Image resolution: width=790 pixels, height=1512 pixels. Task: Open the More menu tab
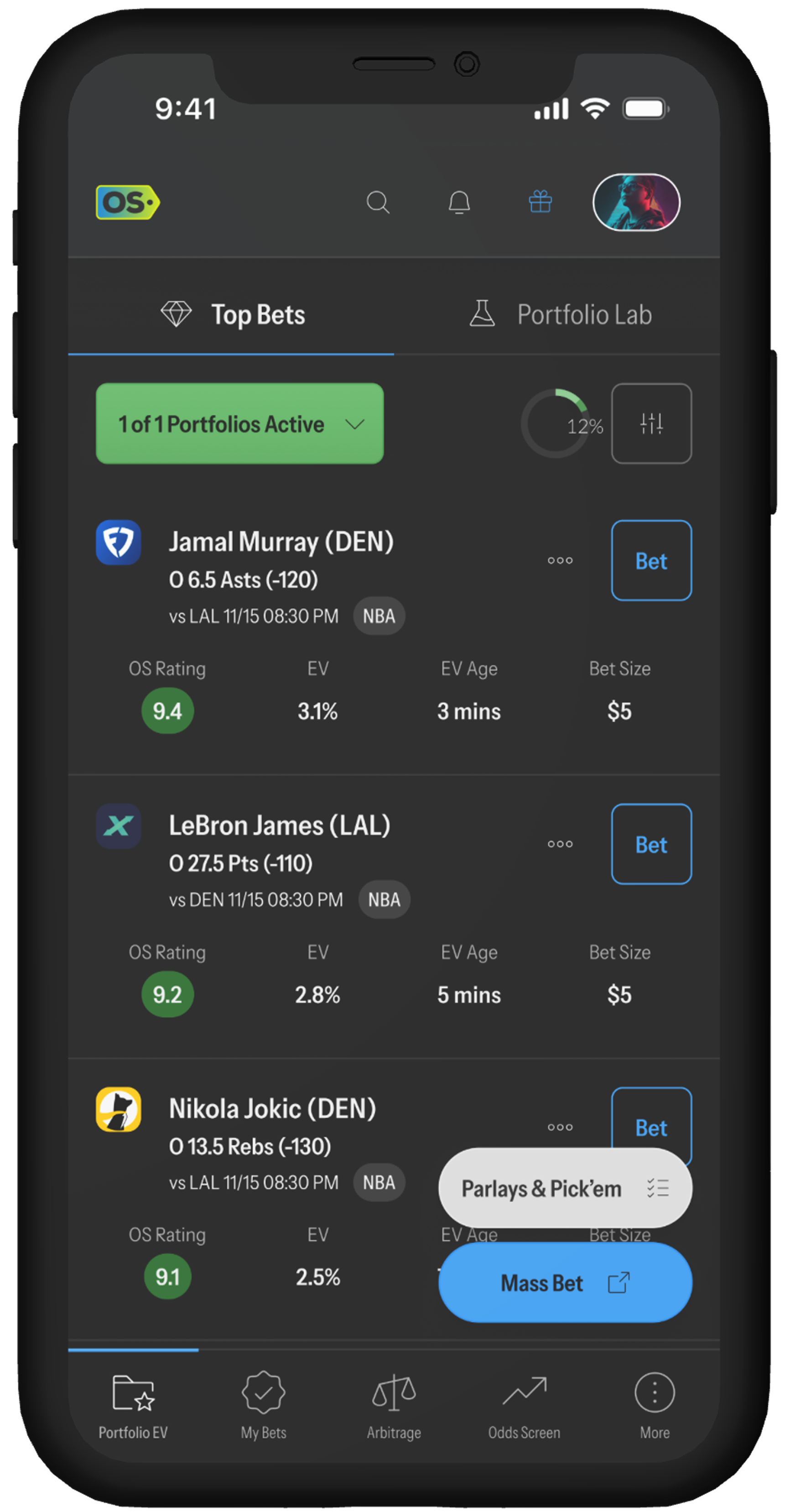point(655,1405)
